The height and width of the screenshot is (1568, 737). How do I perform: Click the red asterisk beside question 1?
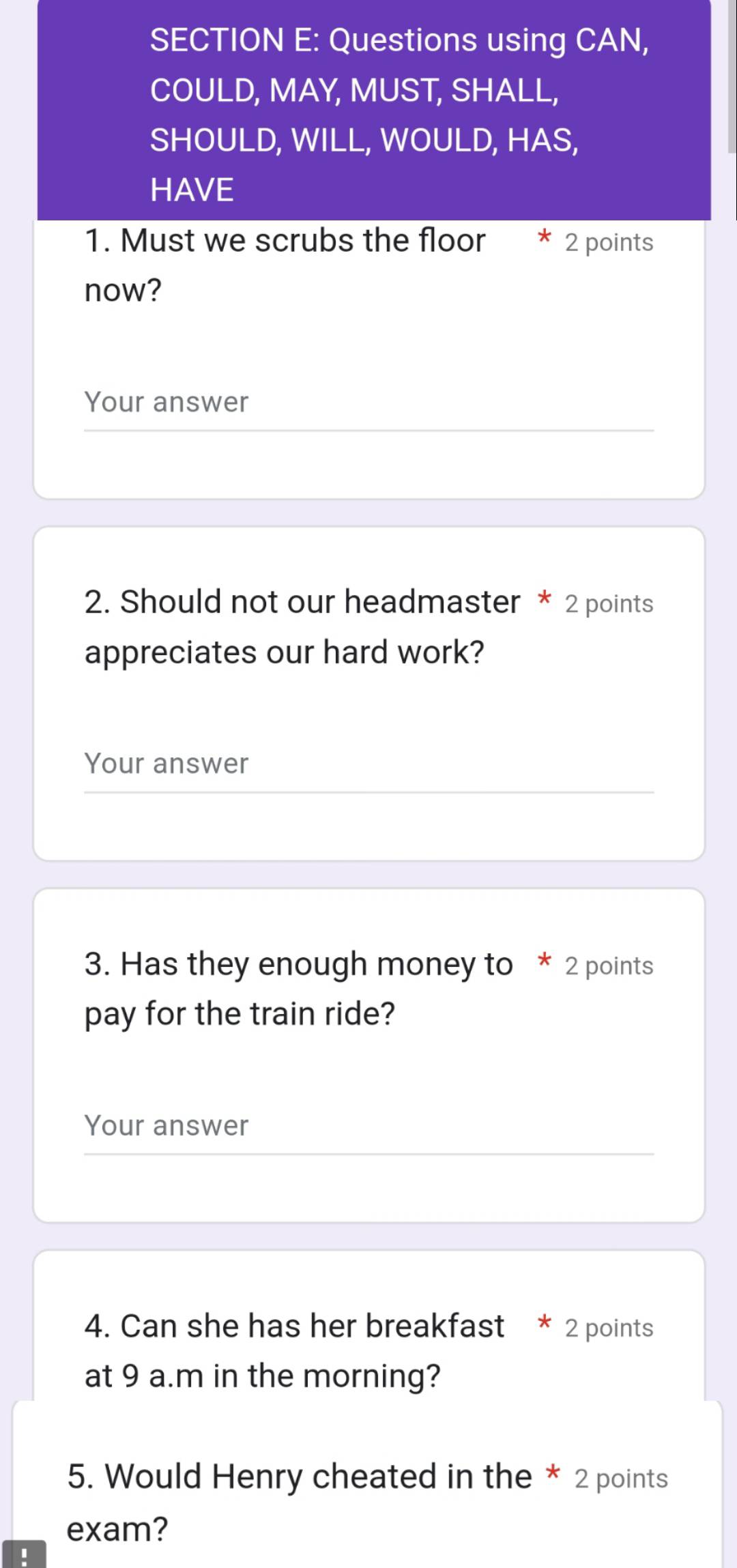[544, 239]
